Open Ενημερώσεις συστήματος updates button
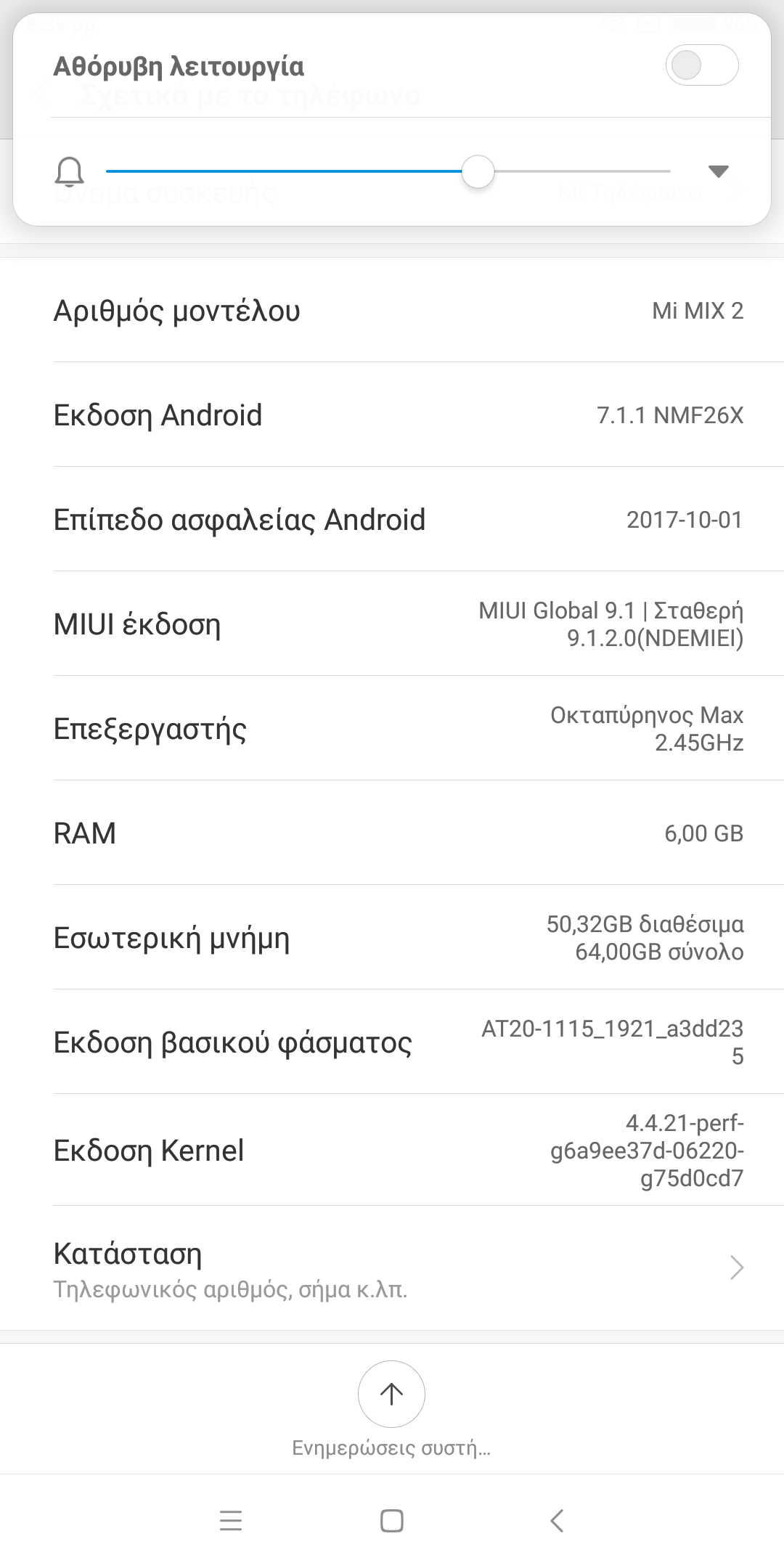 (391, 1395)
